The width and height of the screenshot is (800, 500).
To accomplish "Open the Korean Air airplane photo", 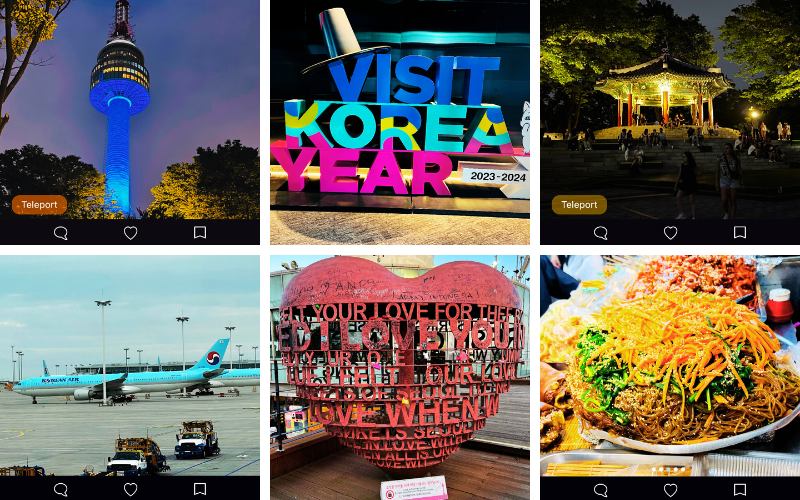I will click(130, 365).
